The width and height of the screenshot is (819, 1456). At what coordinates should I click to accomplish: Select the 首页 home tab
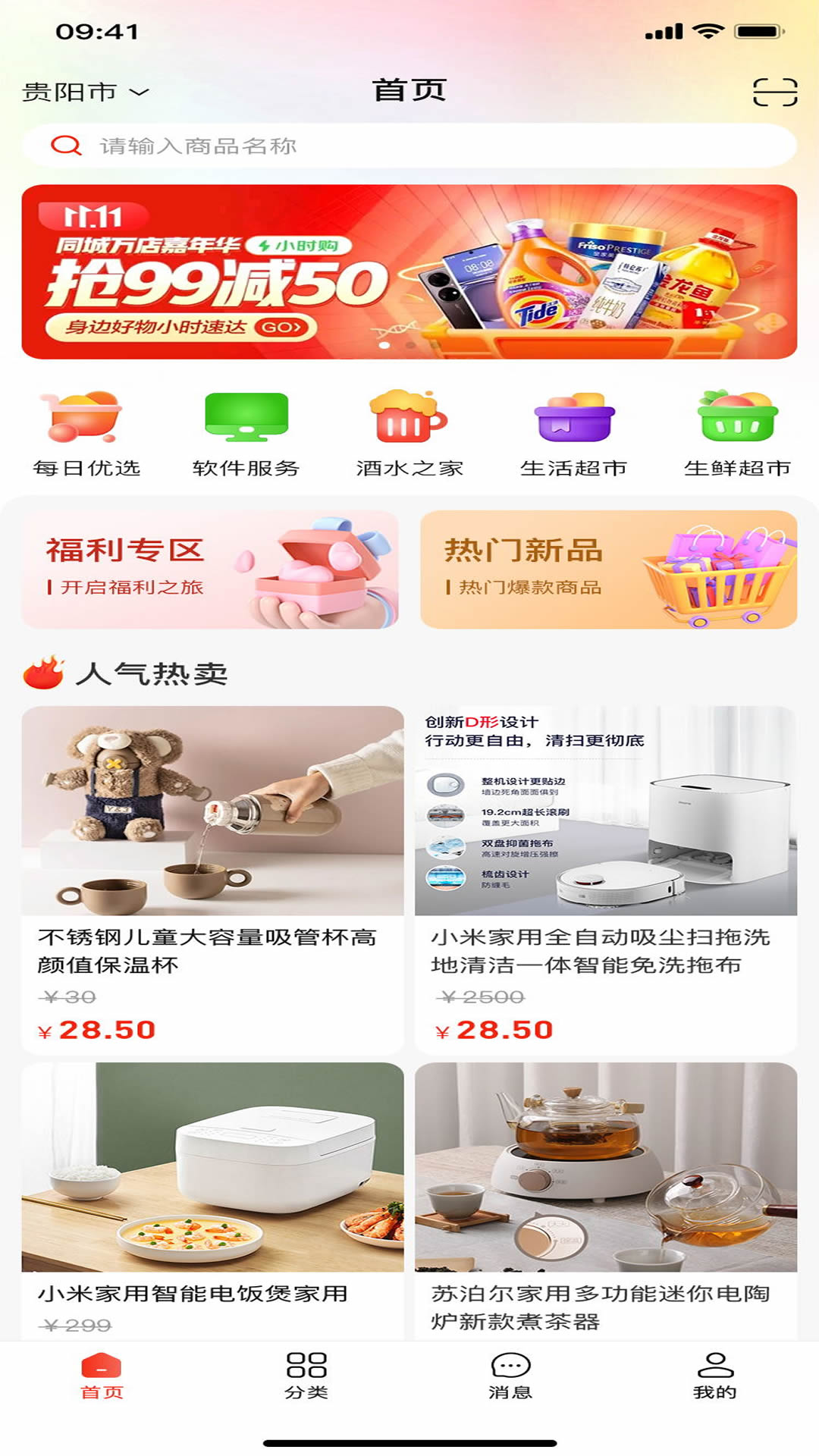(x=102, y=1375)
